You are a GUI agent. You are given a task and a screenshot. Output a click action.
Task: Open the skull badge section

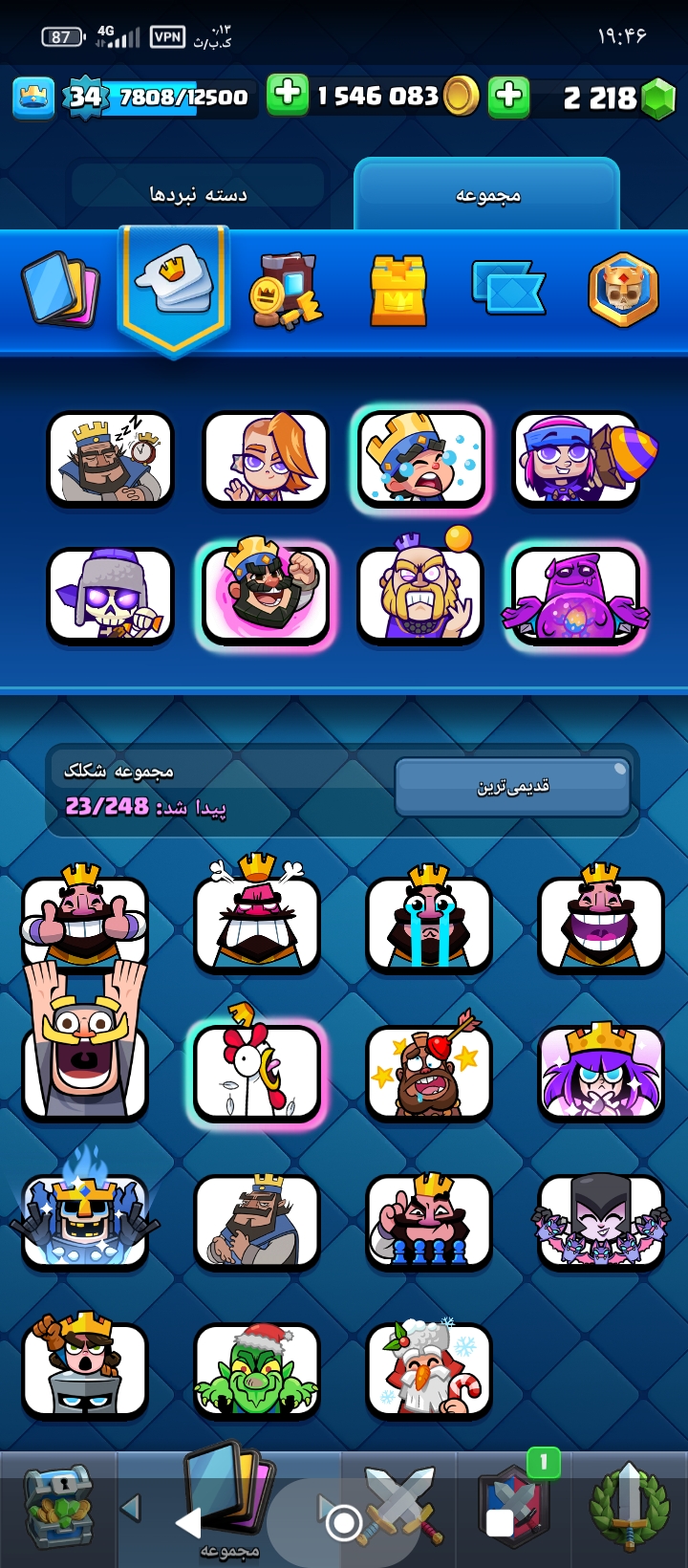click(x=623, y=289)
